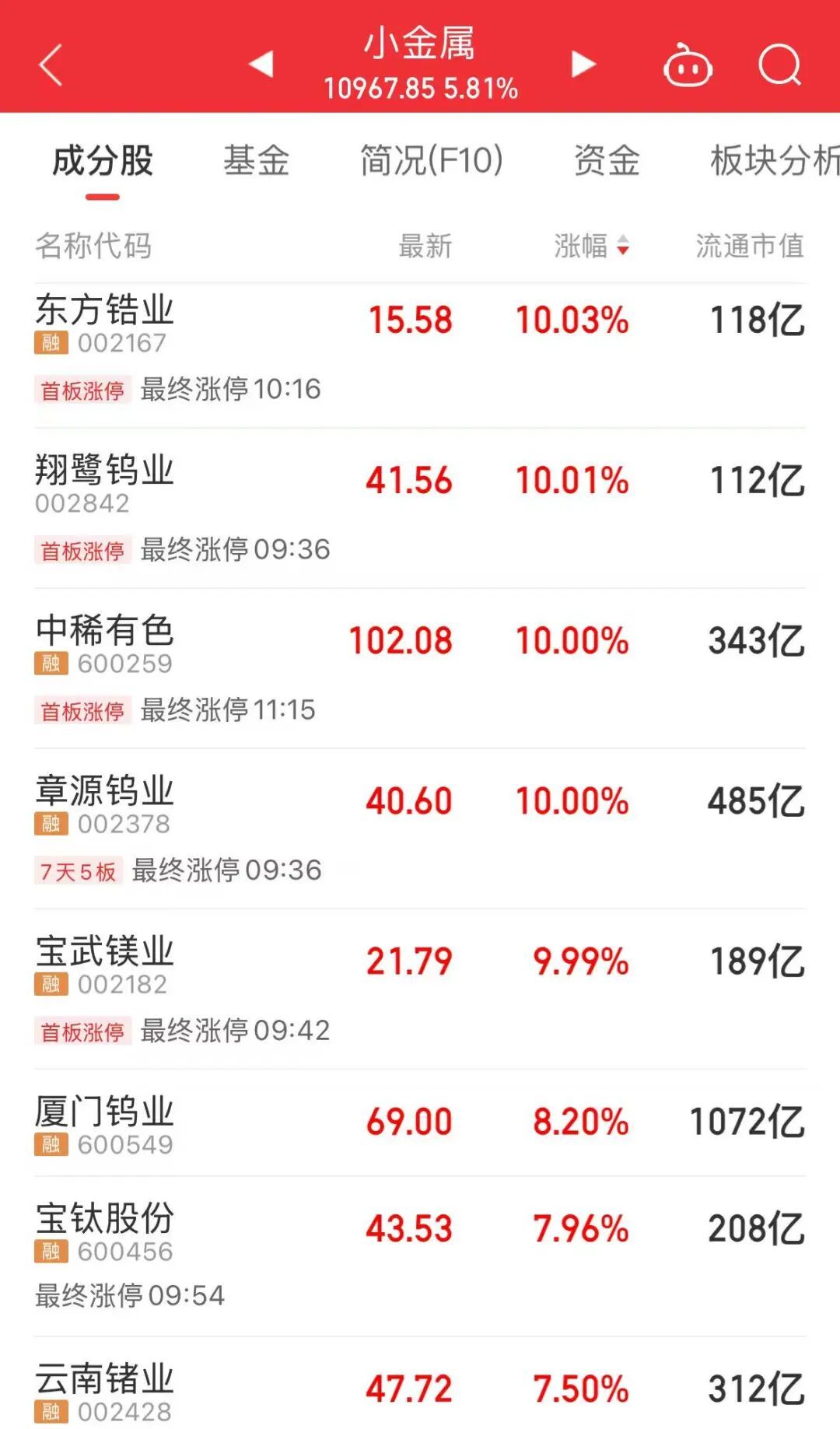Open the 简况(F10) tab
This screenshot has width=840, height=1429.
432,162
